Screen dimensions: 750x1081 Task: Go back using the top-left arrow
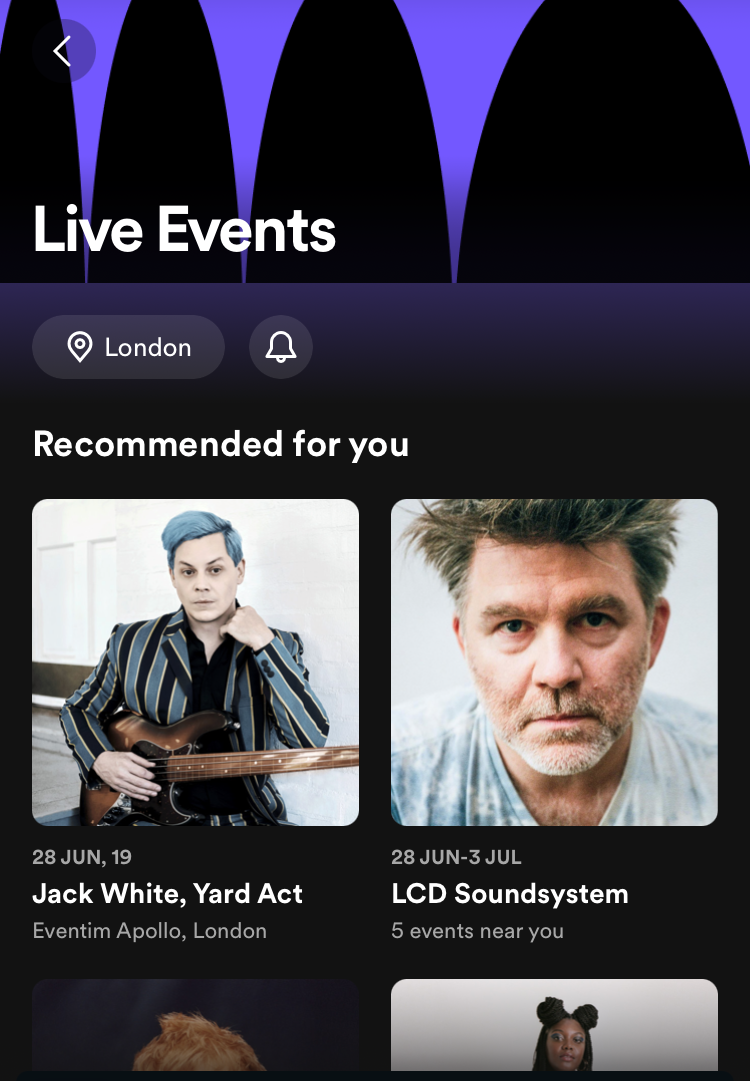(x=63, y=51)
